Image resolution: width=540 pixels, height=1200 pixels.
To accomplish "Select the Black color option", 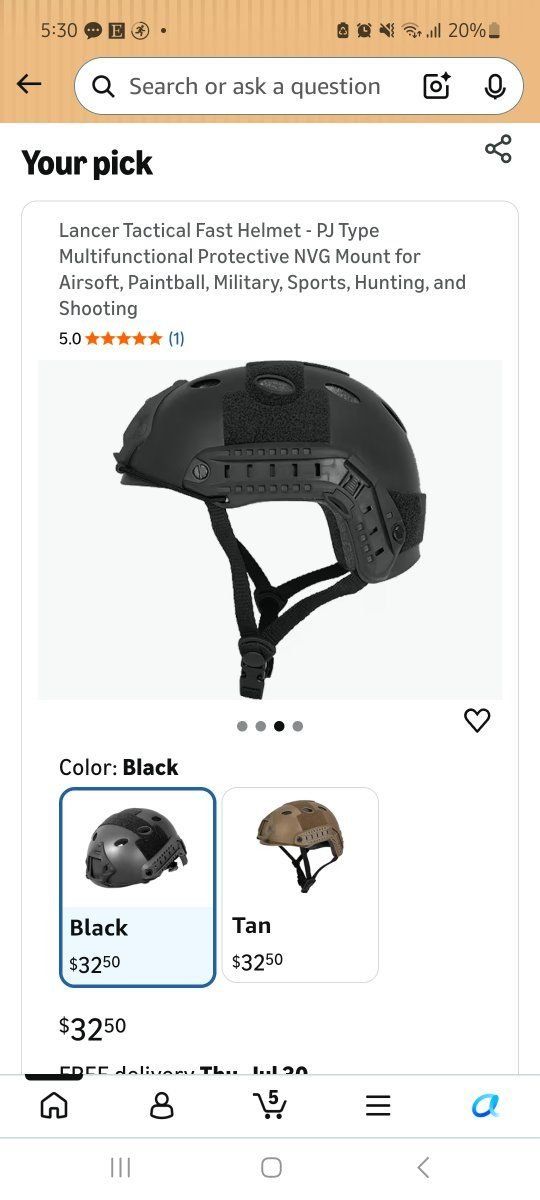I will point(138,887).
